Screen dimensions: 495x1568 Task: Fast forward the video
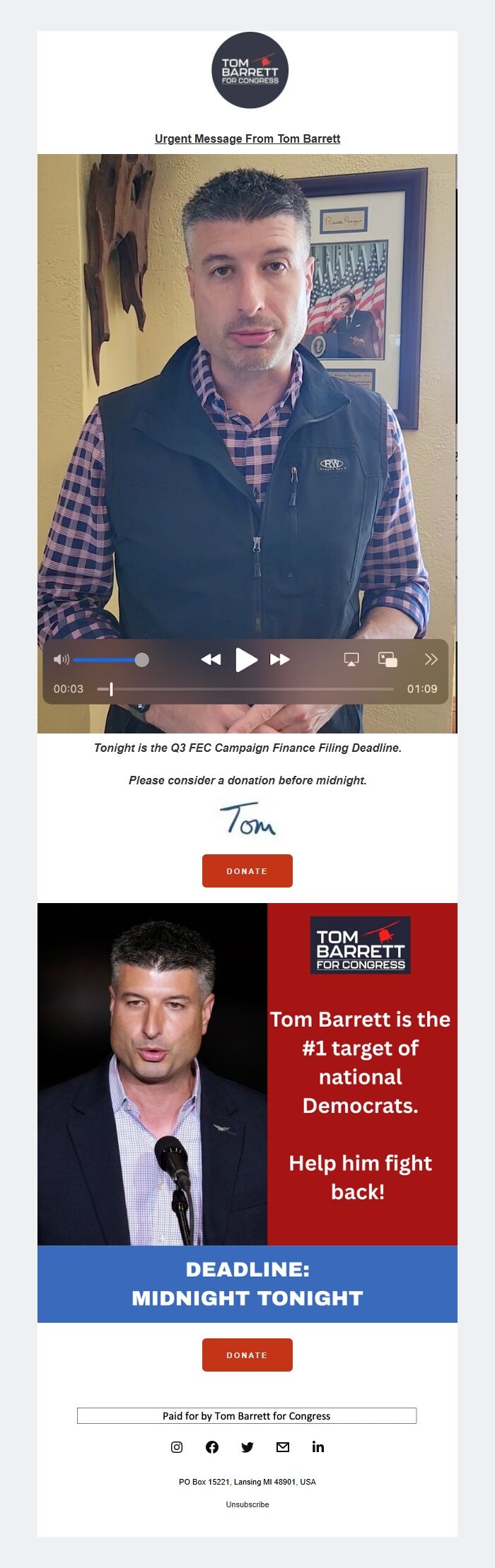tap(280, 659)
